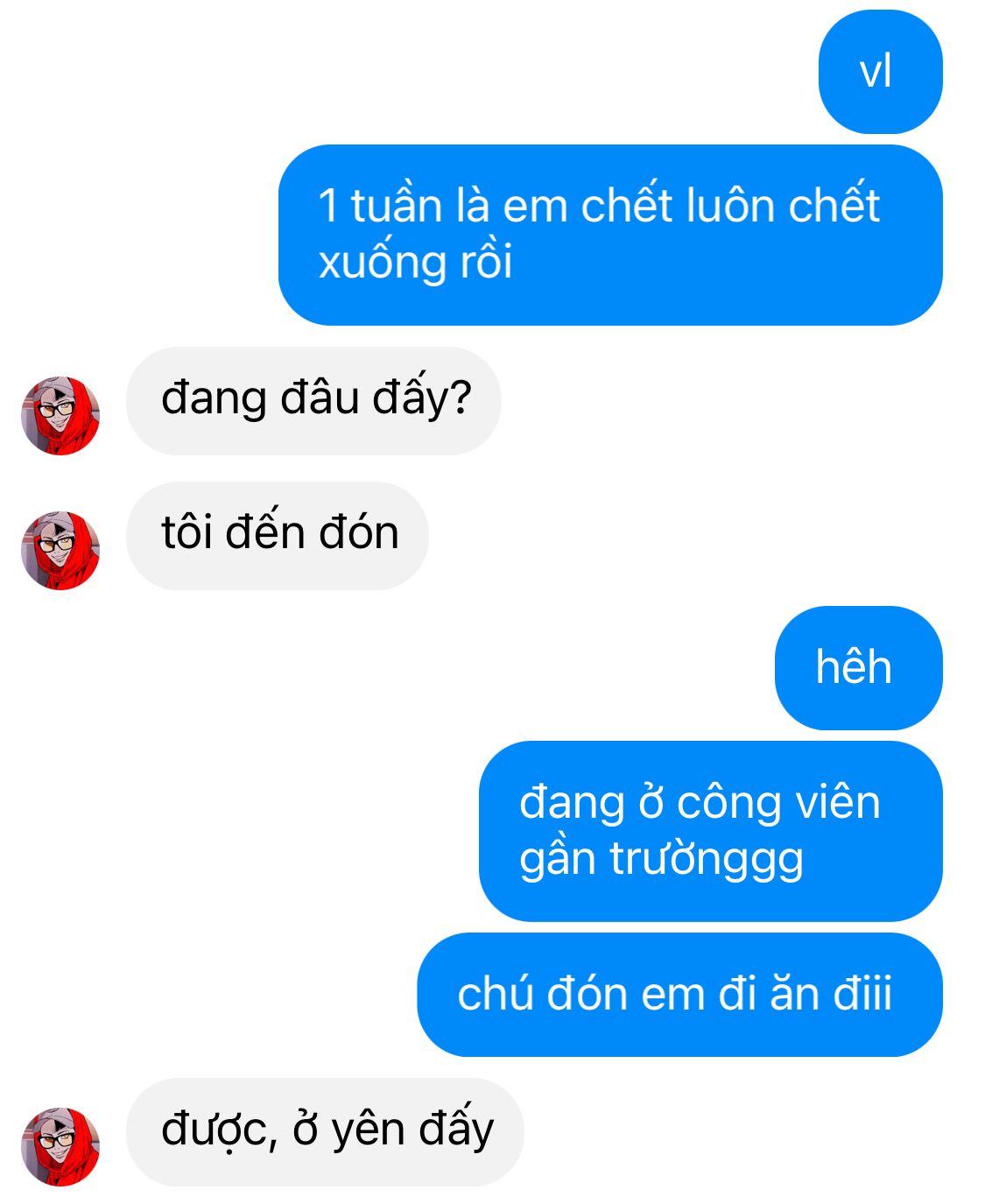This screenshot has height=1204, width=985.
Task: View profile from avatar beside "được, ở yên đấy"
Action: click(x=60, y=1146)
